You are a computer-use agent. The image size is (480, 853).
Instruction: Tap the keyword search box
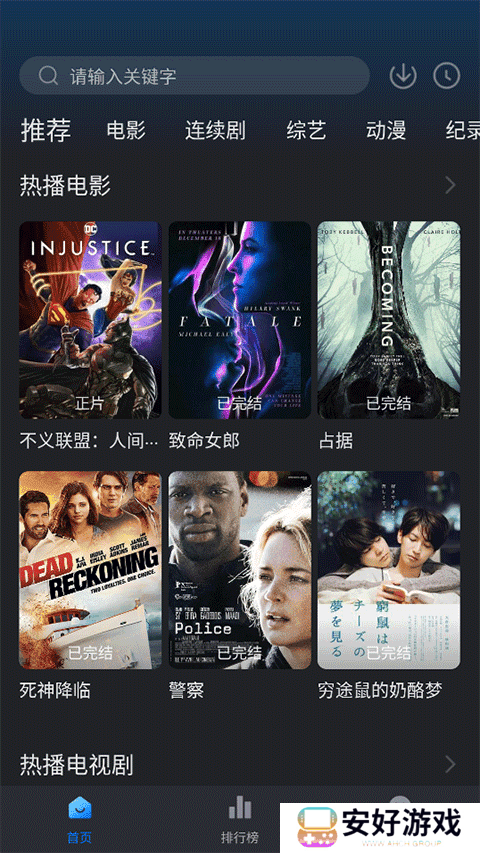click(x=194, y=76)
